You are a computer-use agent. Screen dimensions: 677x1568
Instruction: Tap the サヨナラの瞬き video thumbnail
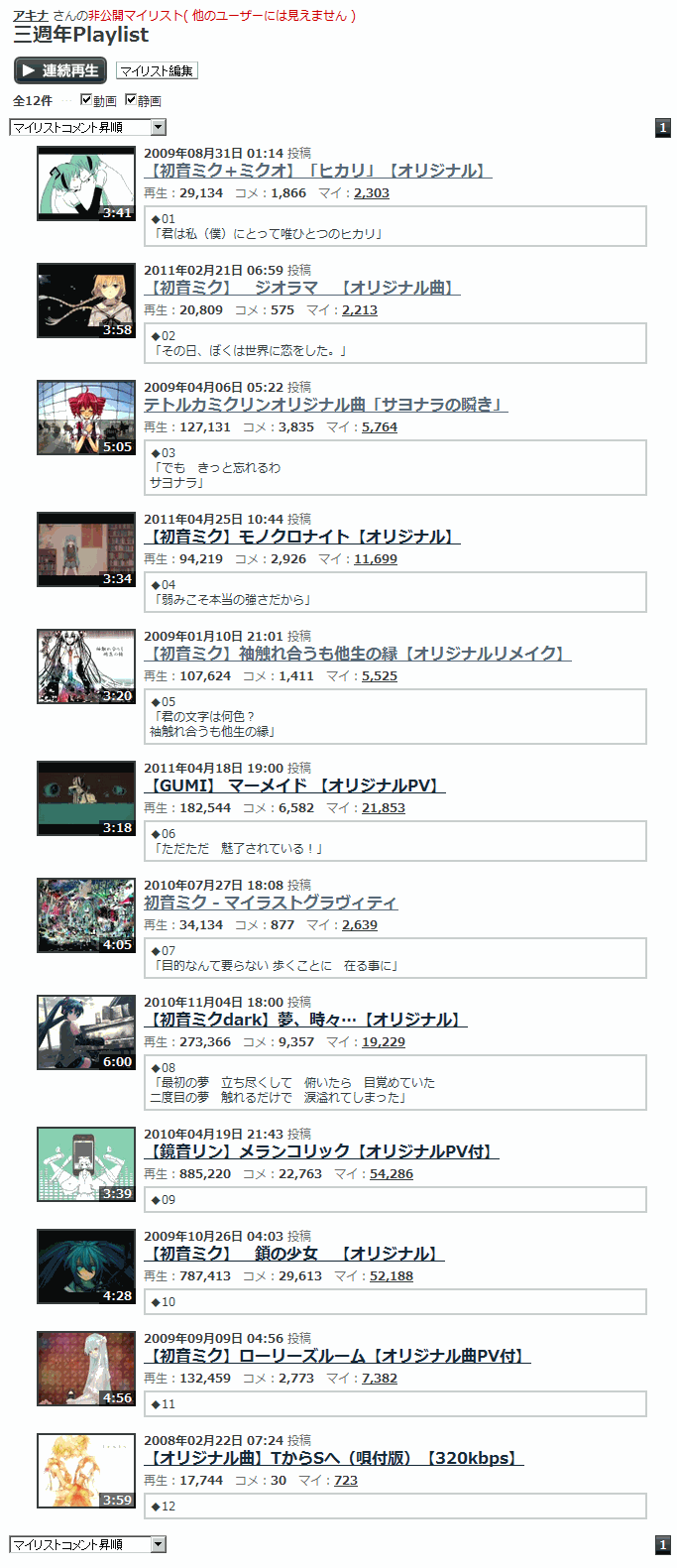86,418
